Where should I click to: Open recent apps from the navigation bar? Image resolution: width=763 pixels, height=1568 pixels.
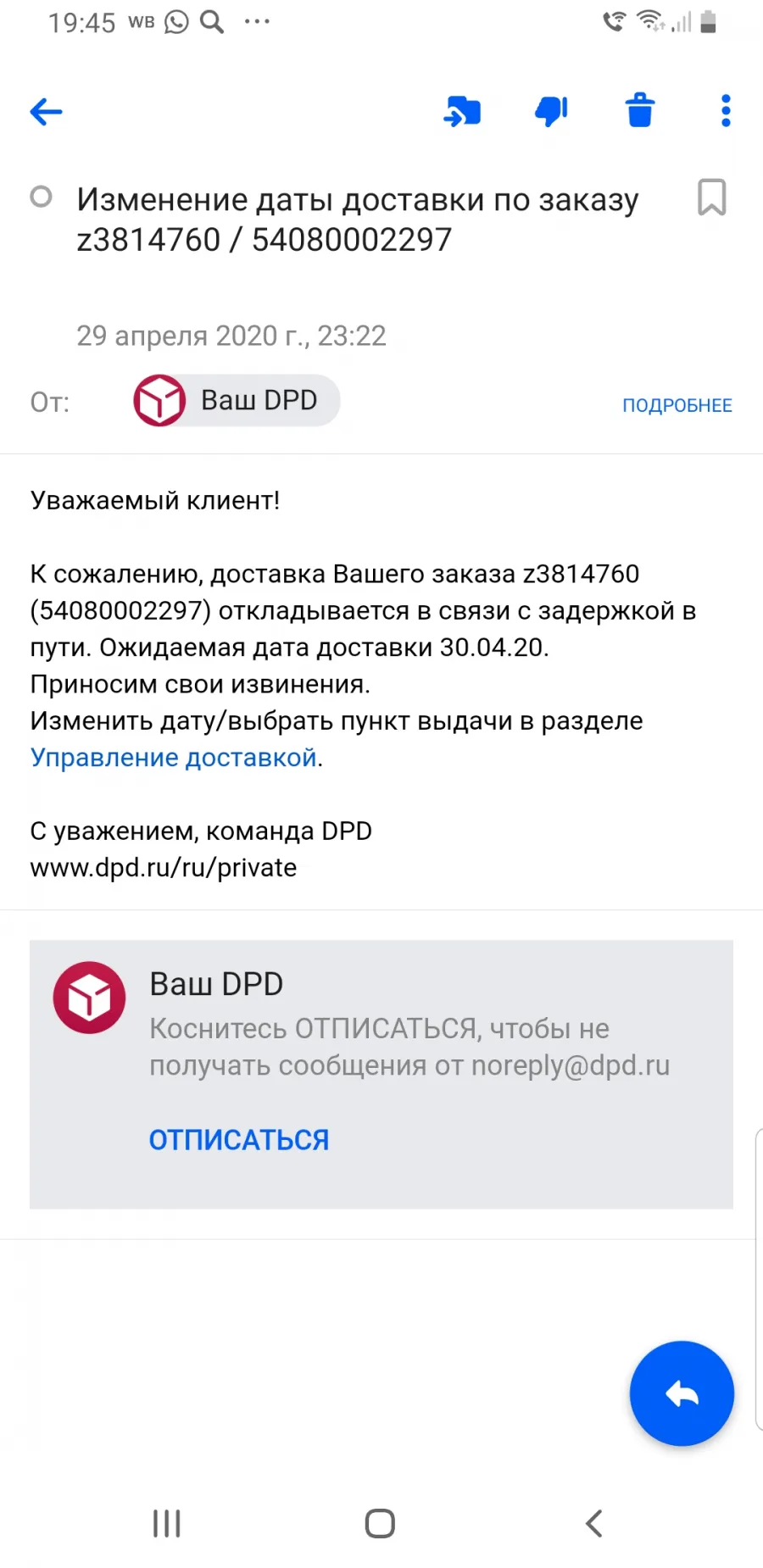(167, 1523)
